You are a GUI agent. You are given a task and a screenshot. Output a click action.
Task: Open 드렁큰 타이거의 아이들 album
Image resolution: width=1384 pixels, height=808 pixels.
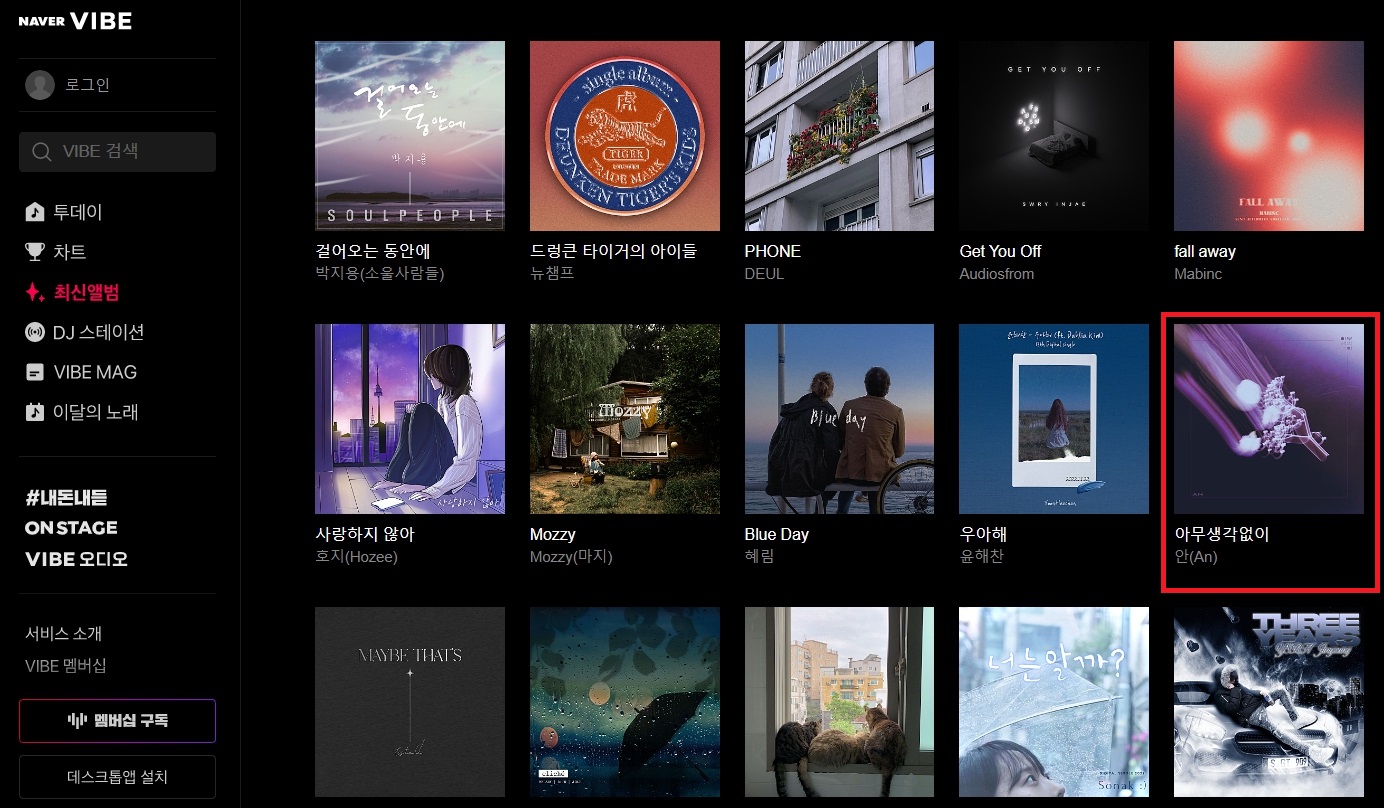click(624, 136)
